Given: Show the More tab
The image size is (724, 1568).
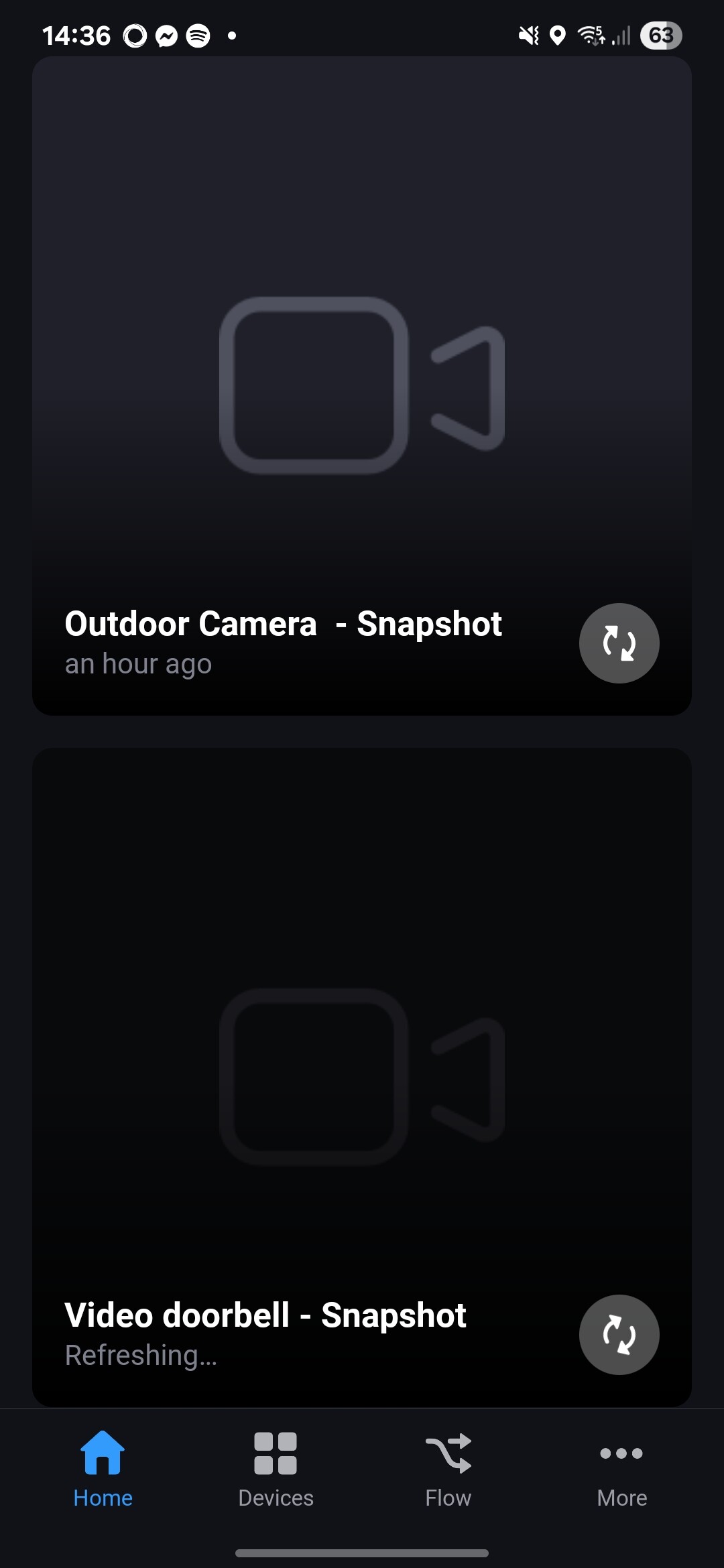Looking at the screenshot, I should (x=621, y=1469).
